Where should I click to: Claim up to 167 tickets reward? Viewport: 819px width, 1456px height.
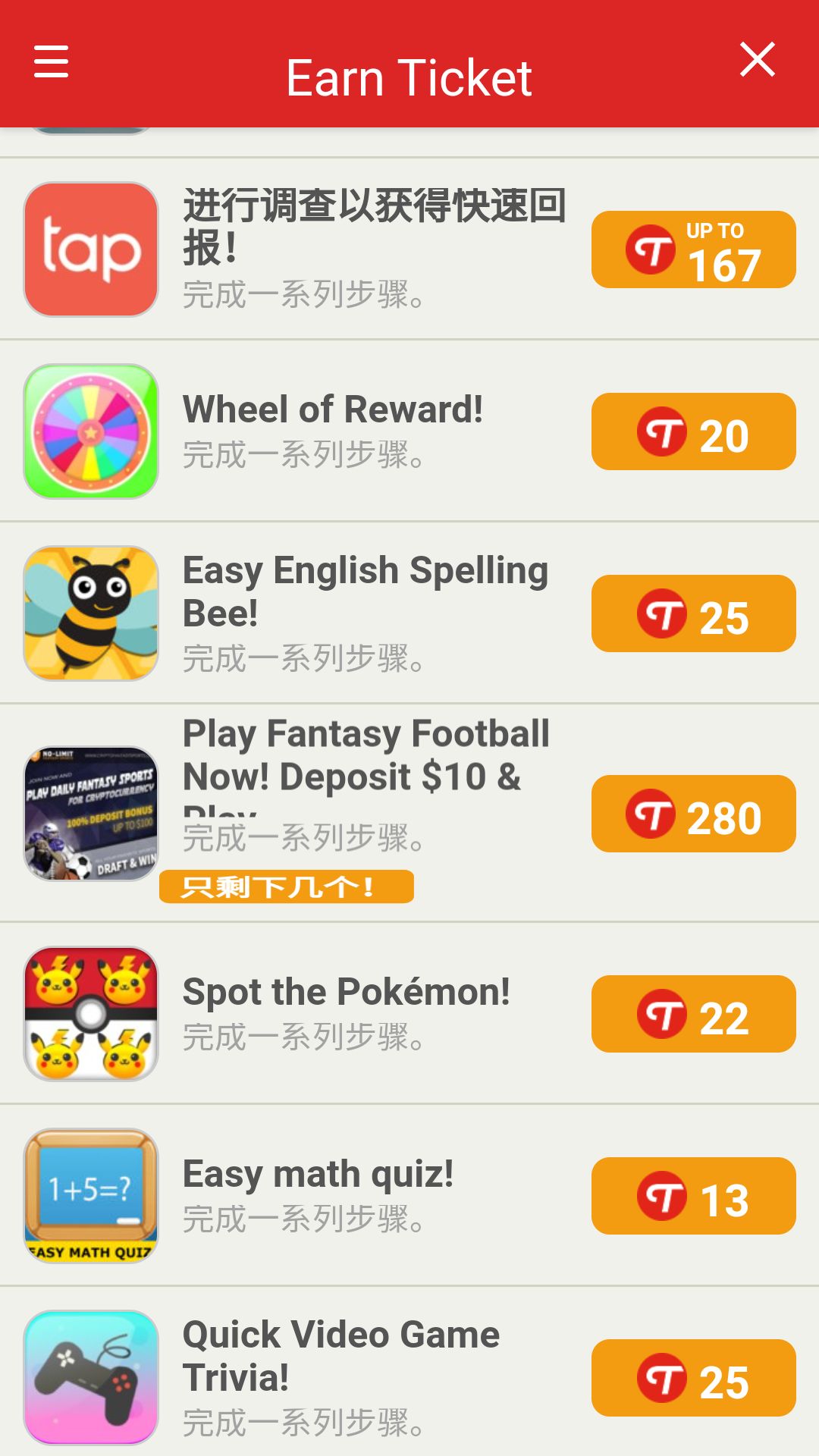coord(693,249)
